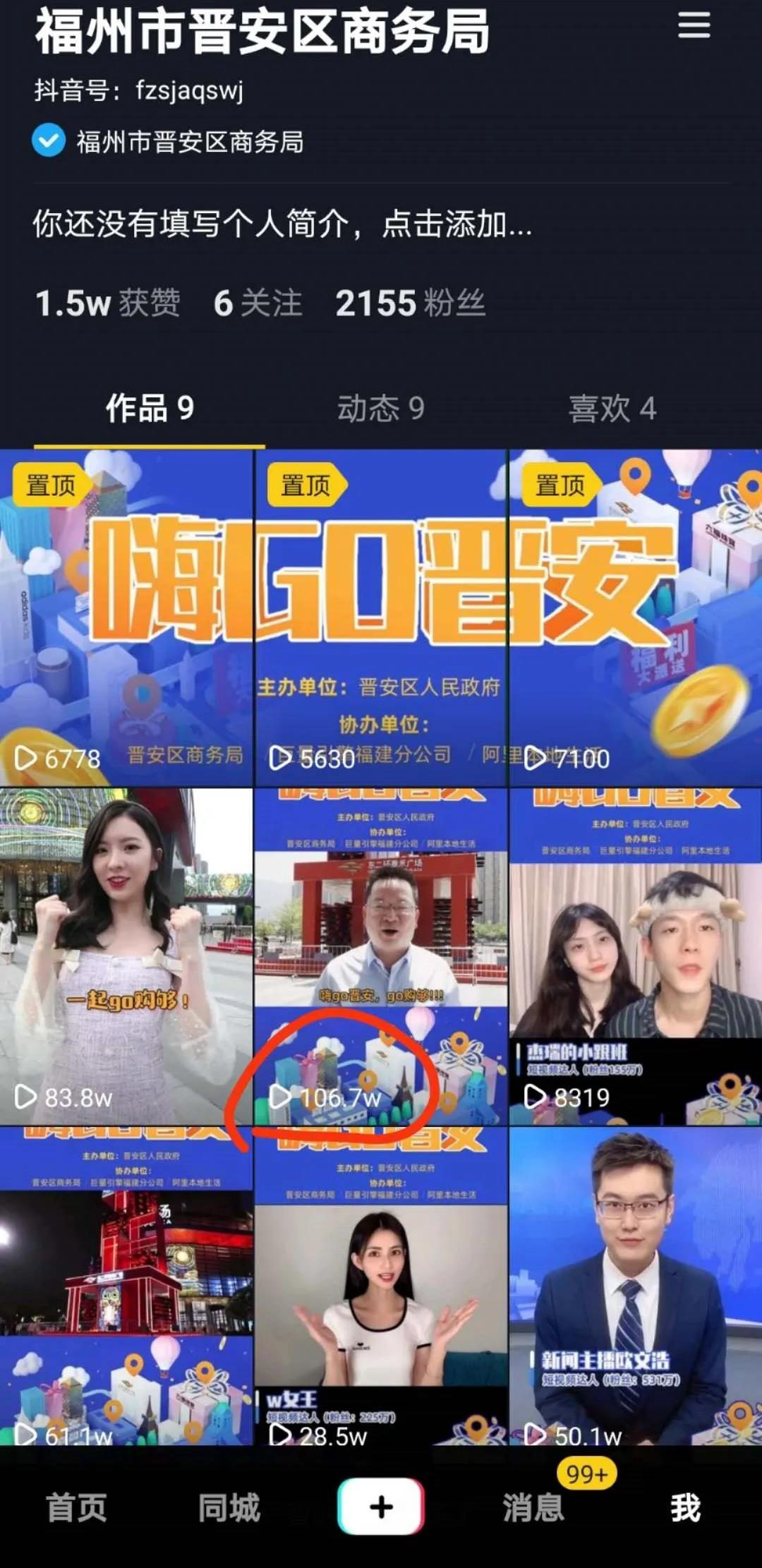Open pinned video with 7100 plays
This screenshot has height=1568, width=762.
point(635,617)
